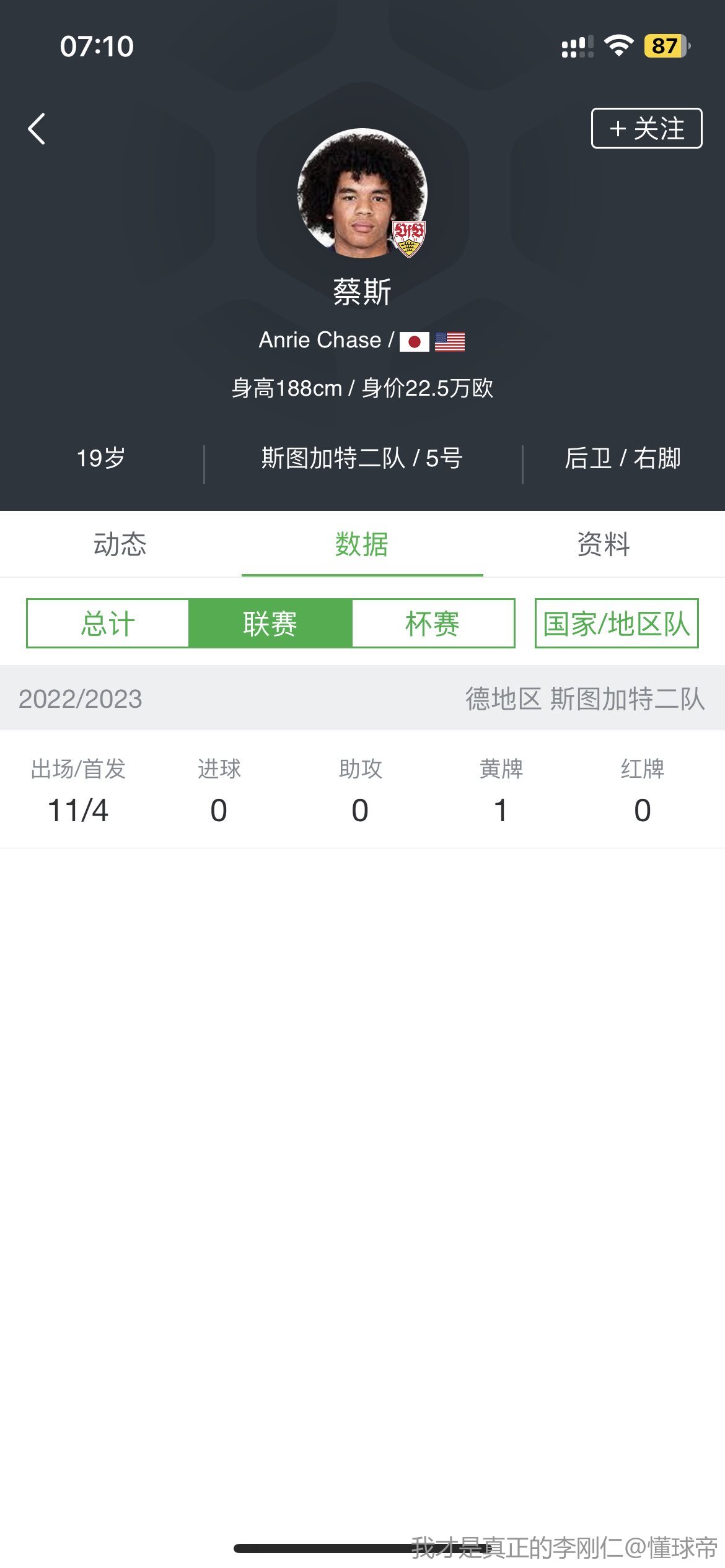Select the 联赛 filter
Screen dimensions: 725x1568
click(x=270, y=624)
